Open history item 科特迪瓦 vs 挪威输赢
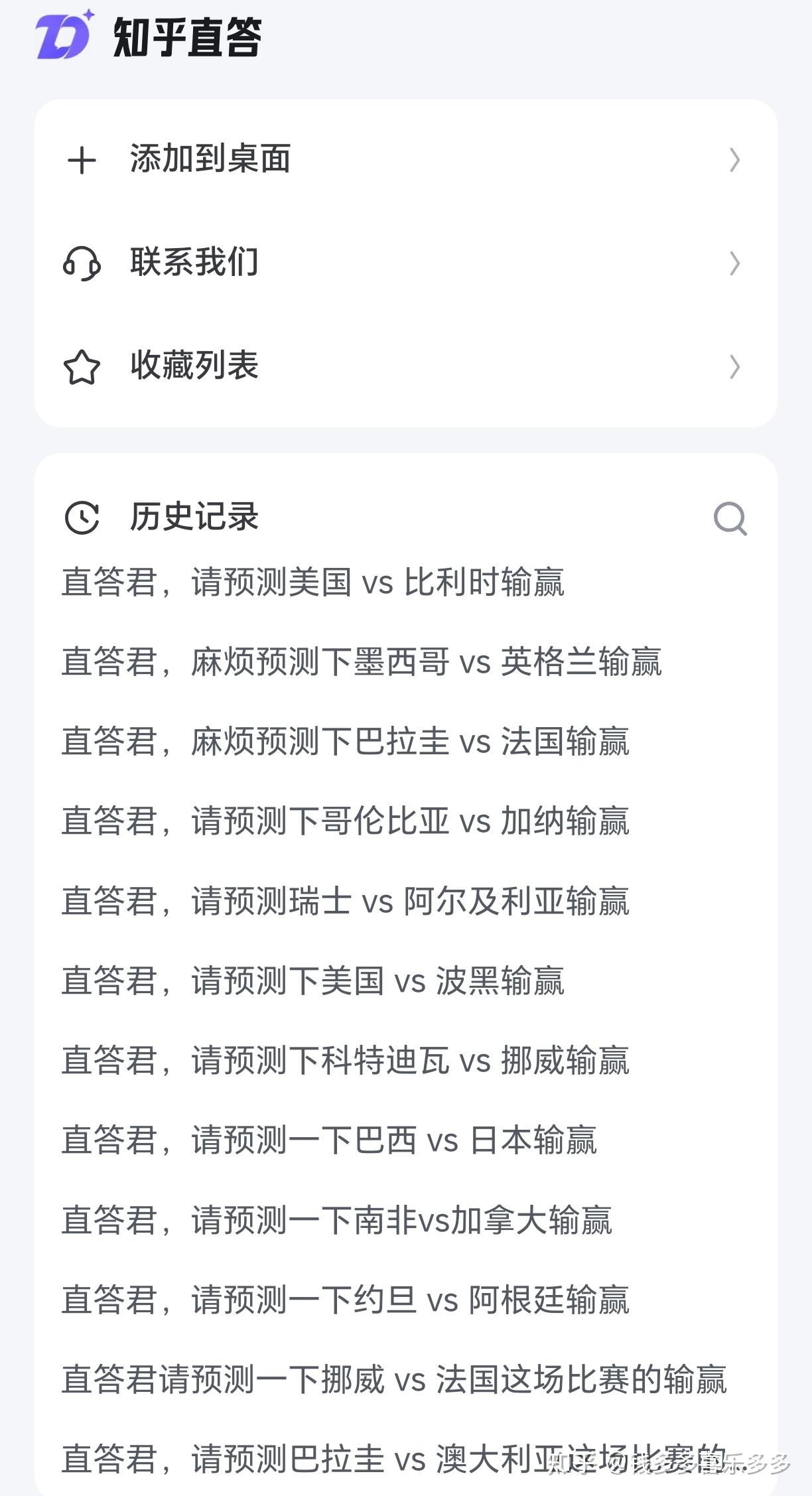 pyautogui.click(x=345, y=1060)
